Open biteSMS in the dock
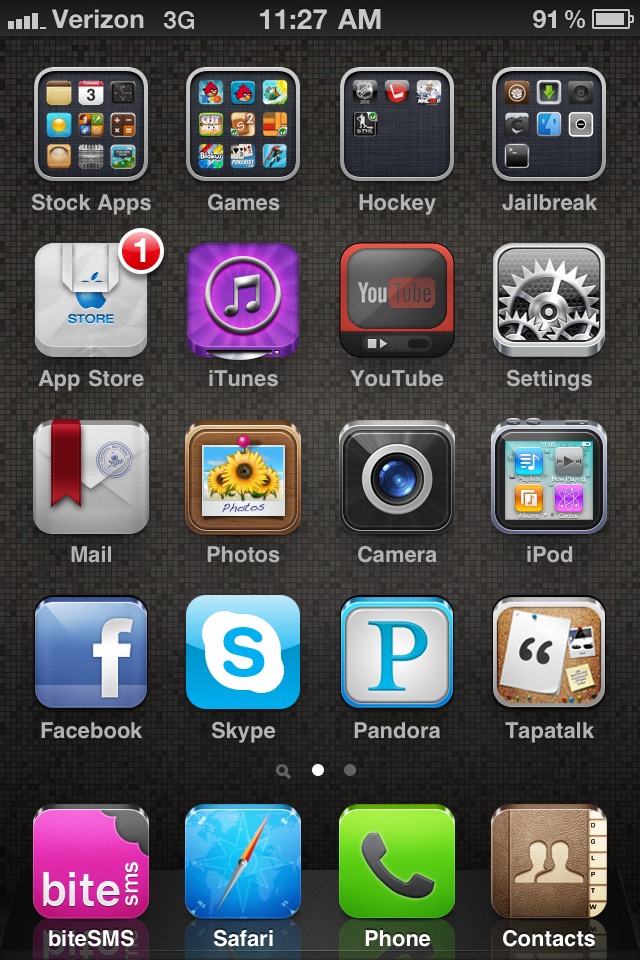 pyautogui.click(x=91, y=862)
